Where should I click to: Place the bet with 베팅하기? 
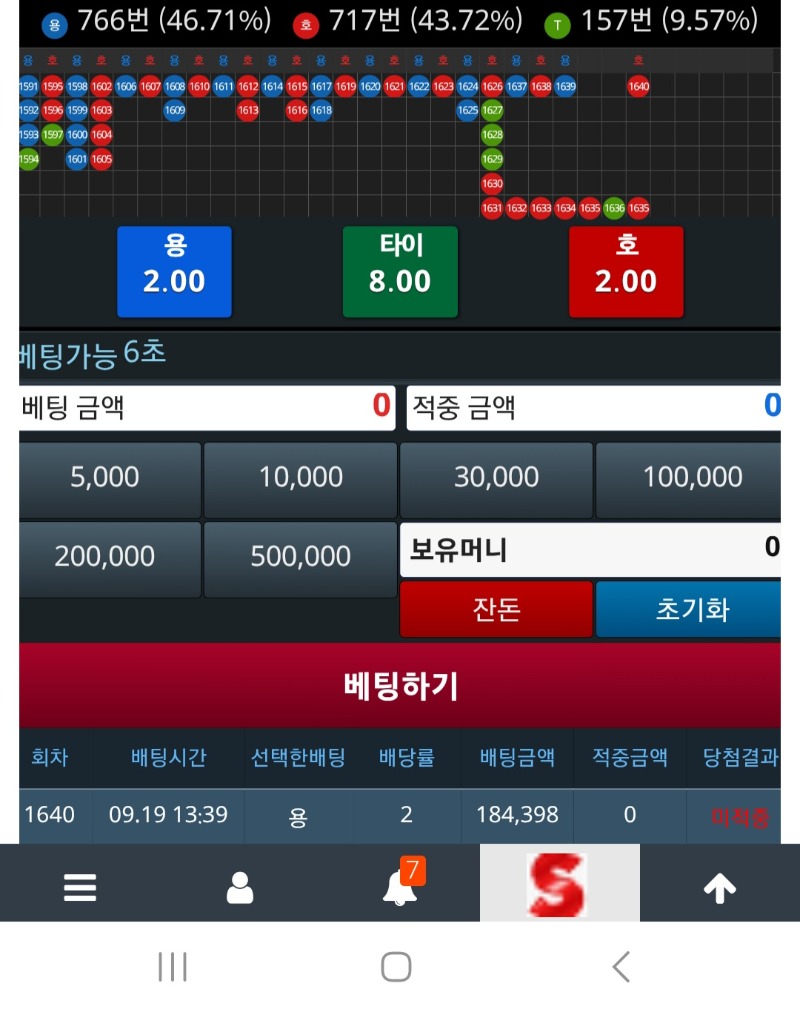click(x=400, y=686)
